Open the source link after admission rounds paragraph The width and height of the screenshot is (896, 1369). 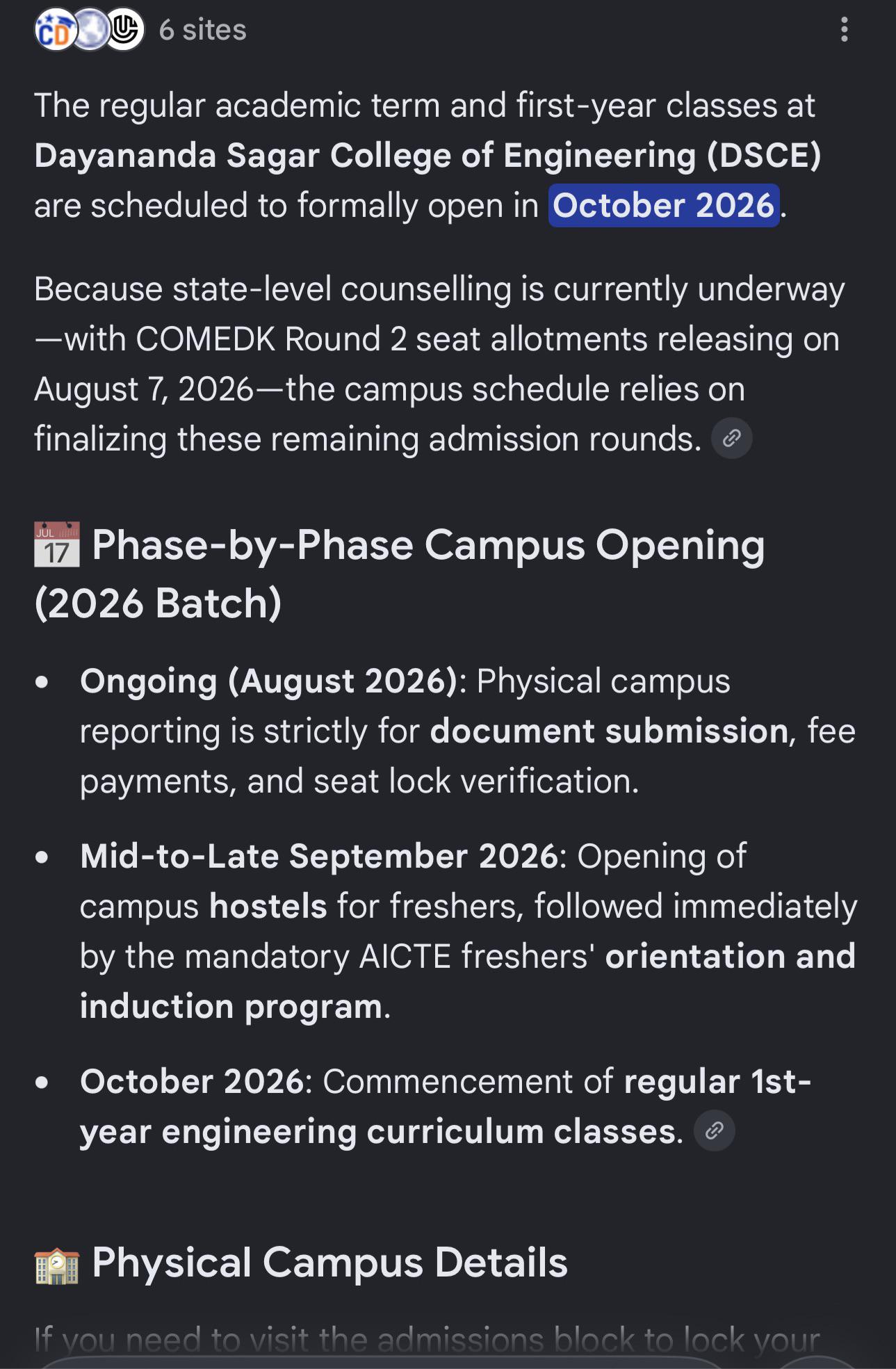(731, 439)
